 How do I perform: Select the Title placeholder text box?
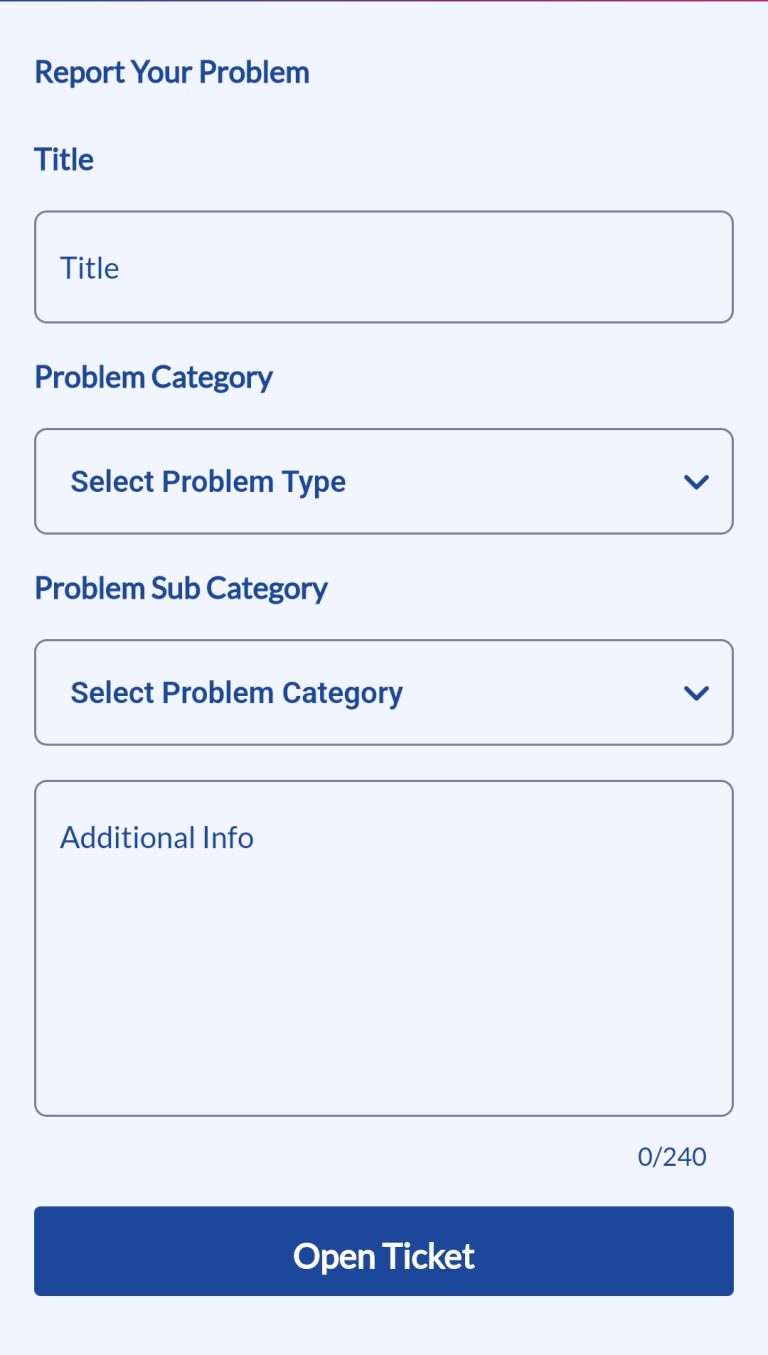(x=89, y=266)
